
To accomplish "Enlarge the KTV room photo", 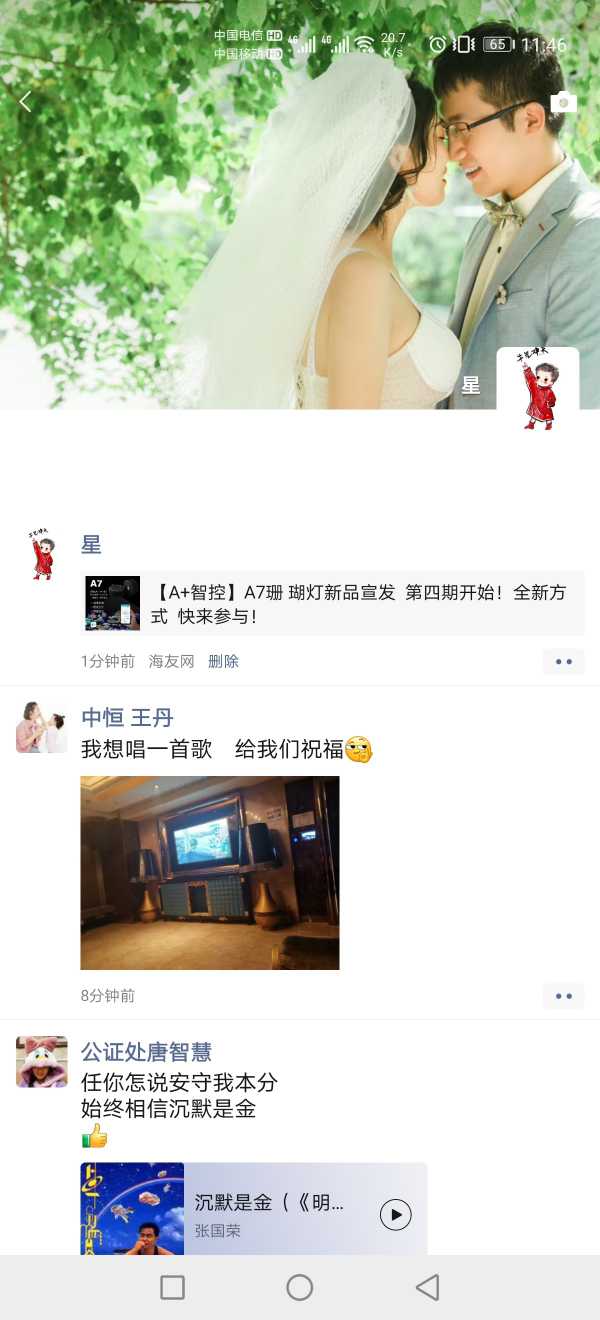I will (x=210, y=872).
